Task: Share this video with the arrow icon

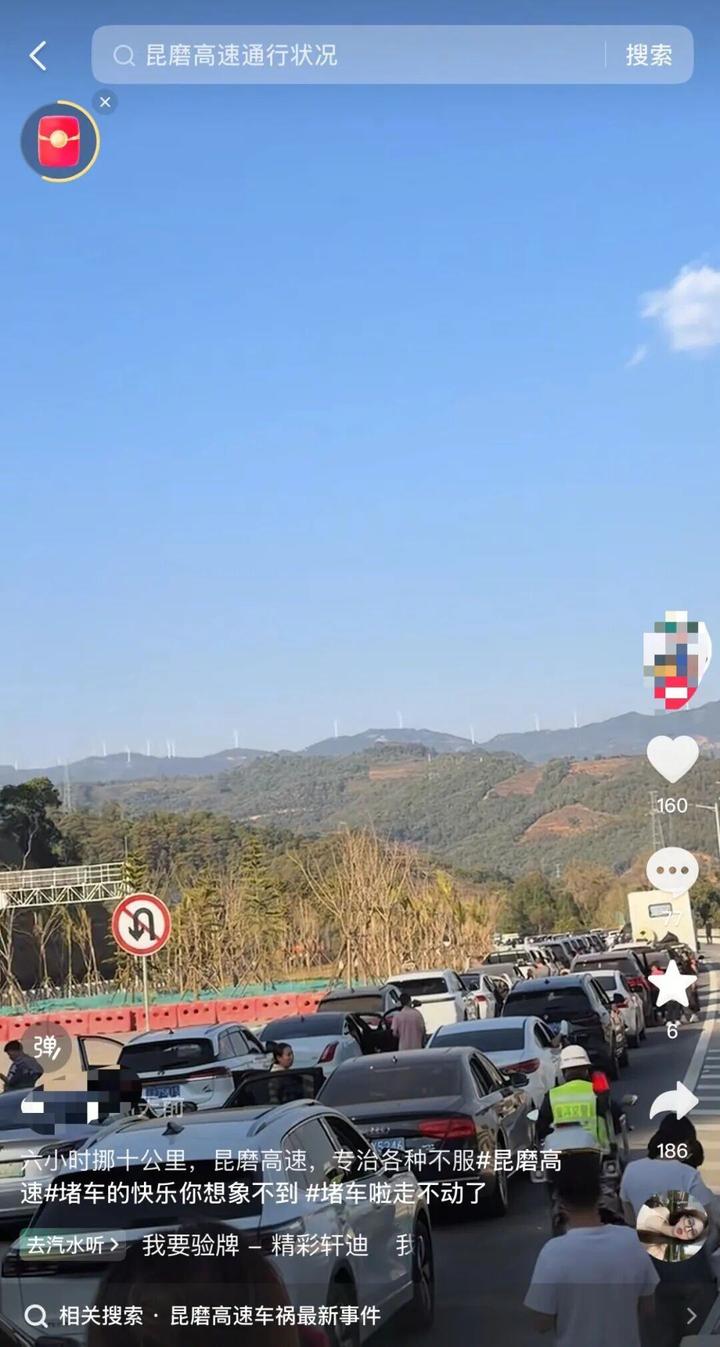Action: [x=672, y=1101]
